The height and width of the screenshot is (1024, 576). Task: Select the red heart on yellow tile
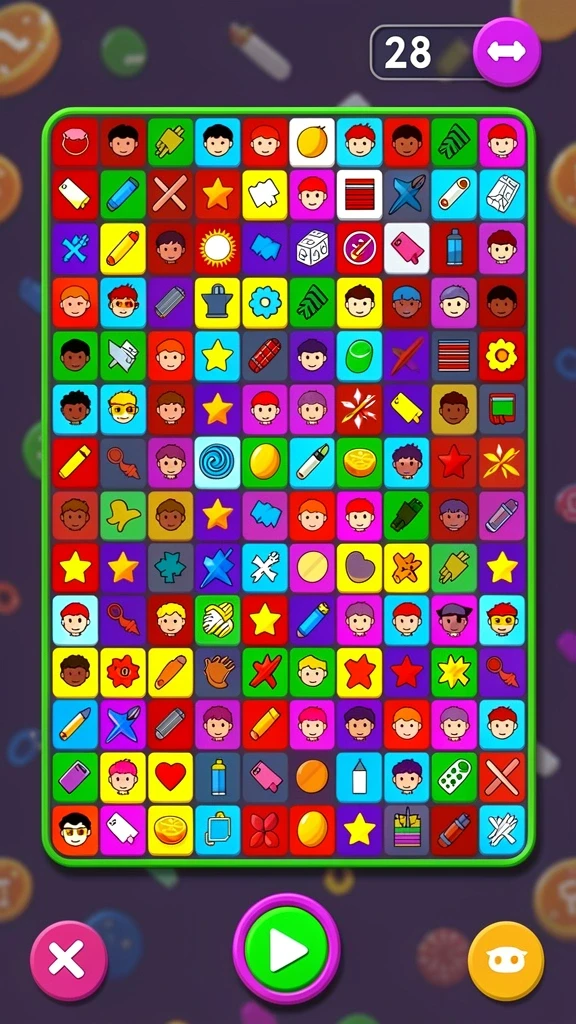170,776
